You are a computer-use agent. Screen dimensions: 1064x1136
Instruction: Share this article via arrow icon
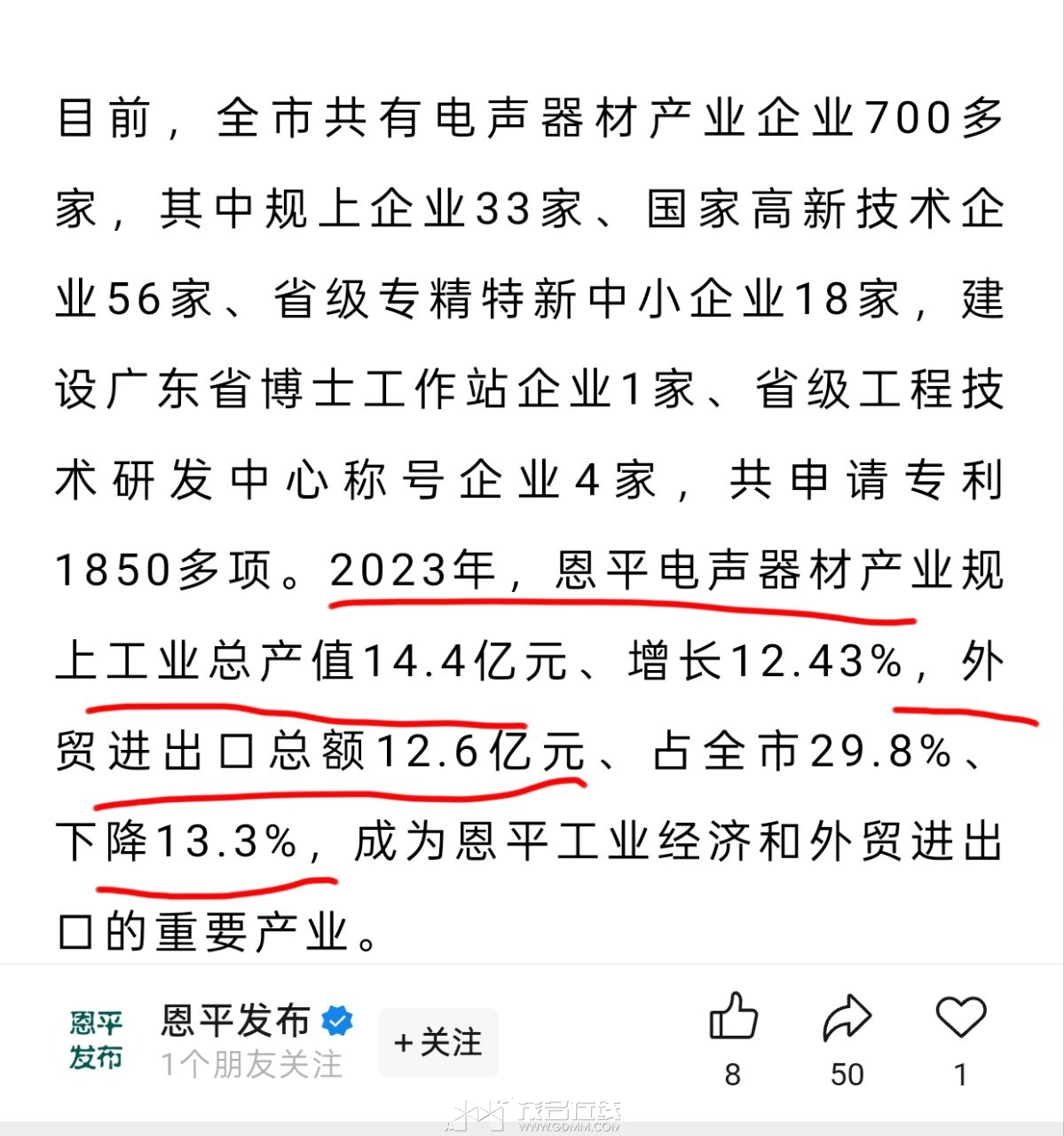847,1018
